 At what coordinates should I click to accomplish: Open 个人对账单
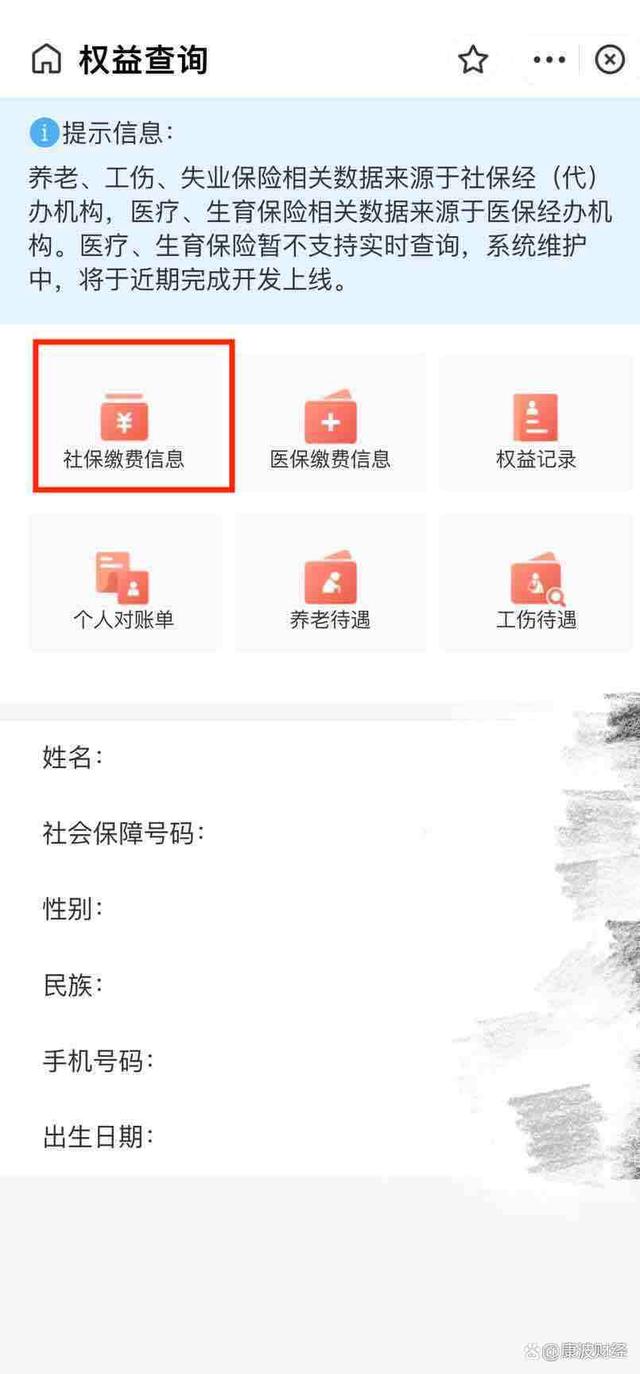[124, 588]
